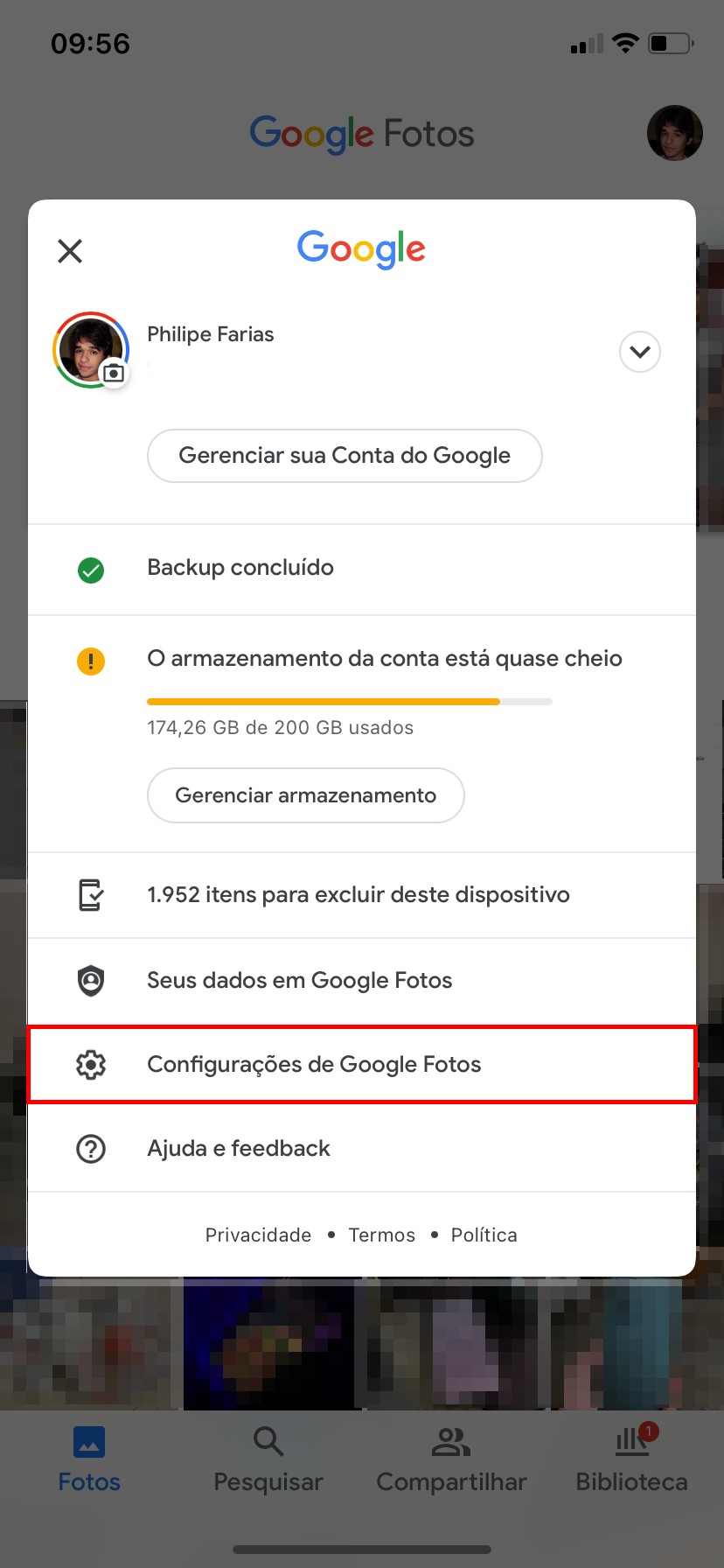724x1568 pixels.
Task: Switch to the Pesquisar tab
Action: click(268, 1459)
